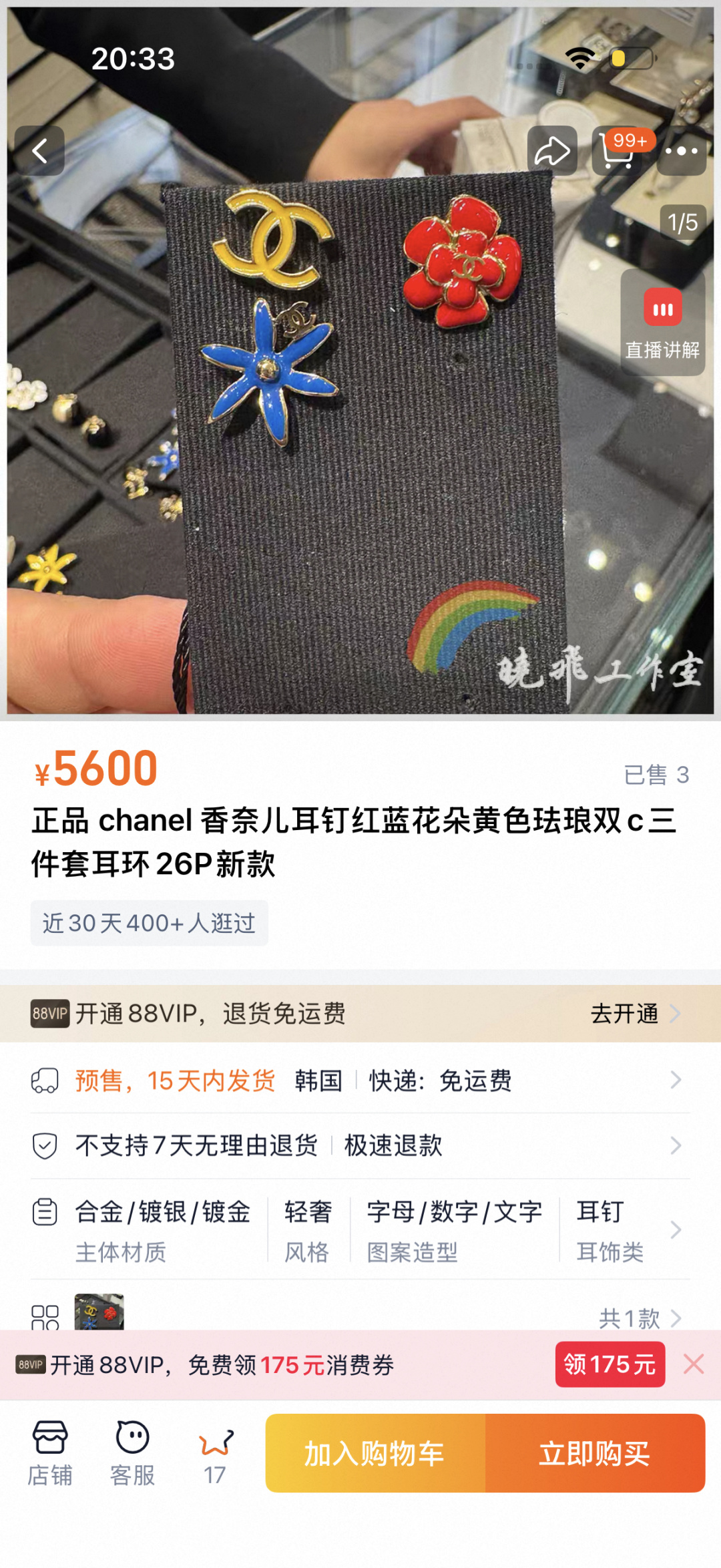The image size is (721, 1568).
Task: Tap the favorites icon showing 17
Action: [215, 1453]
